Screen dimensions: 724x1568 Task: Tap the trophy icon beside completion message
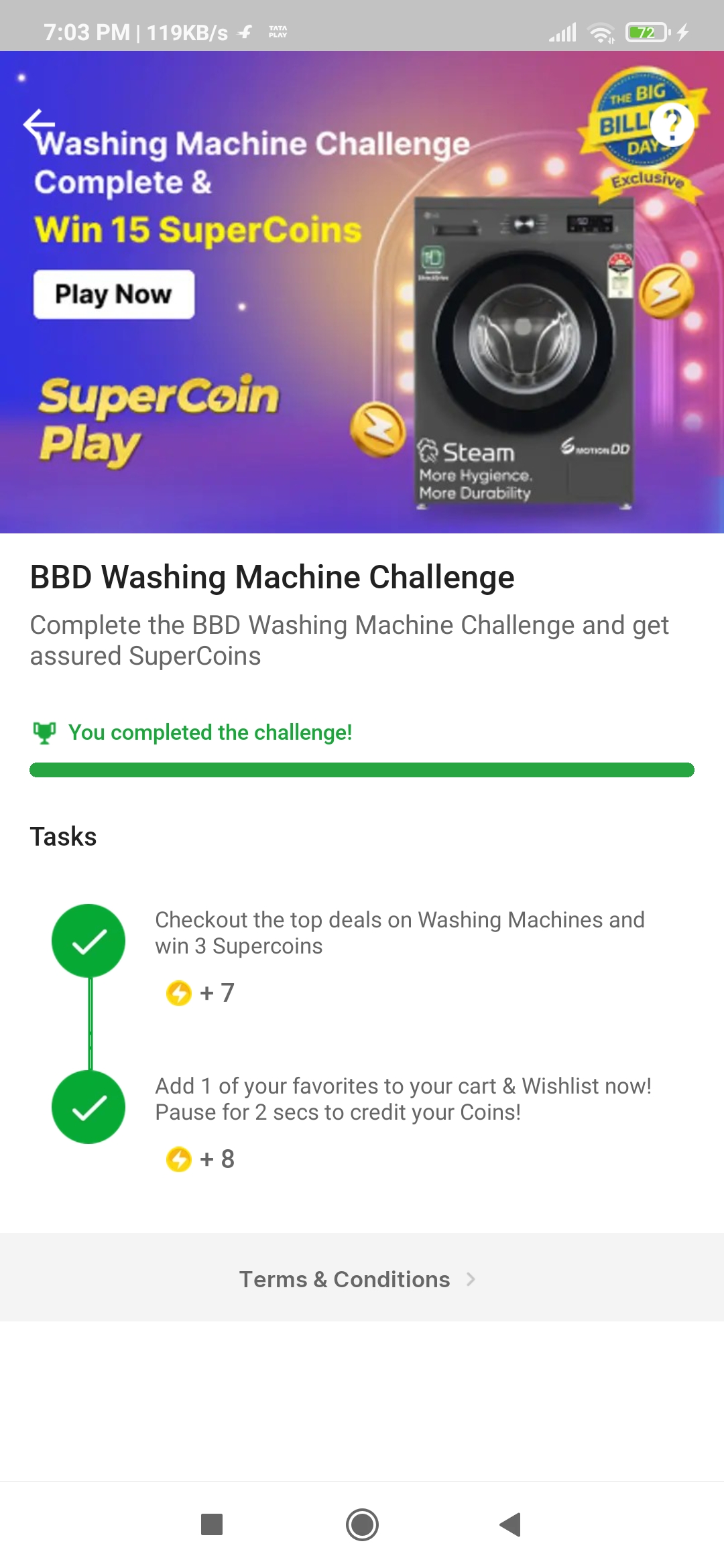tap(43, 733)
